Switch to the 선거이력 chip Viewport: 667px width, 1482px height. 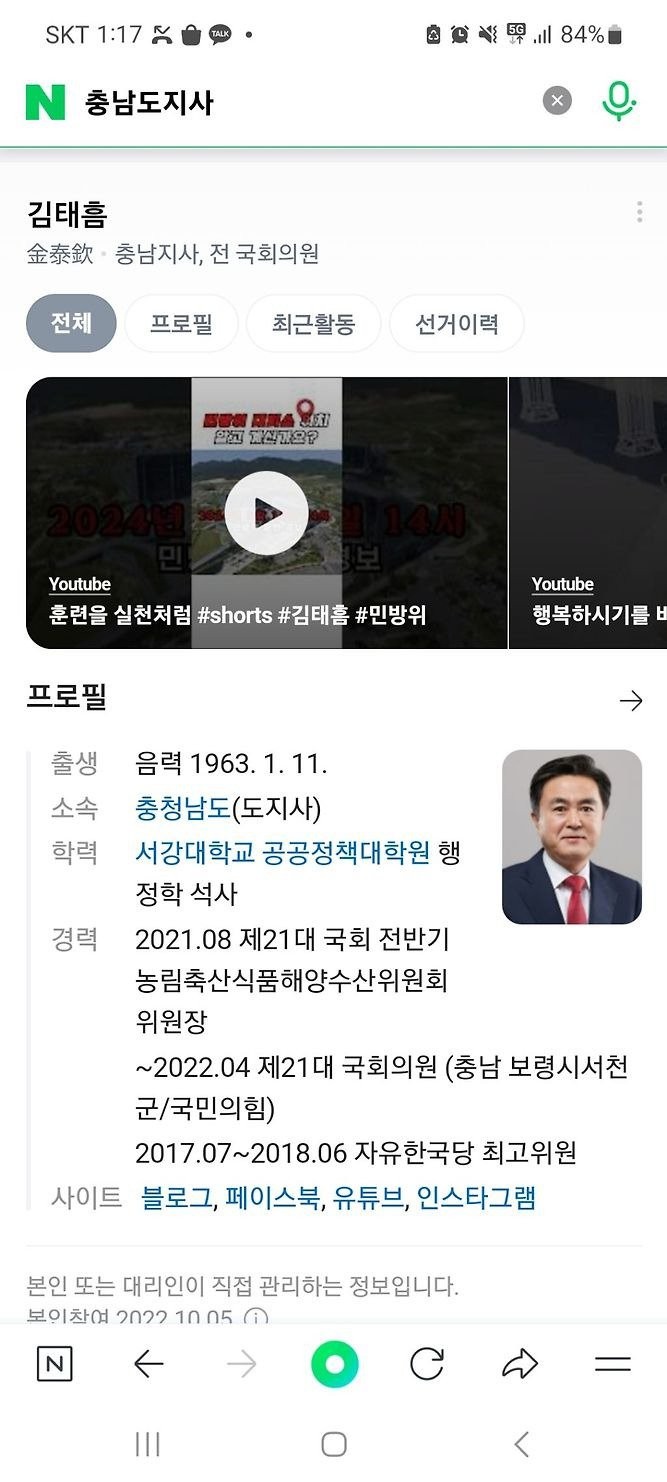coord(456,323)
